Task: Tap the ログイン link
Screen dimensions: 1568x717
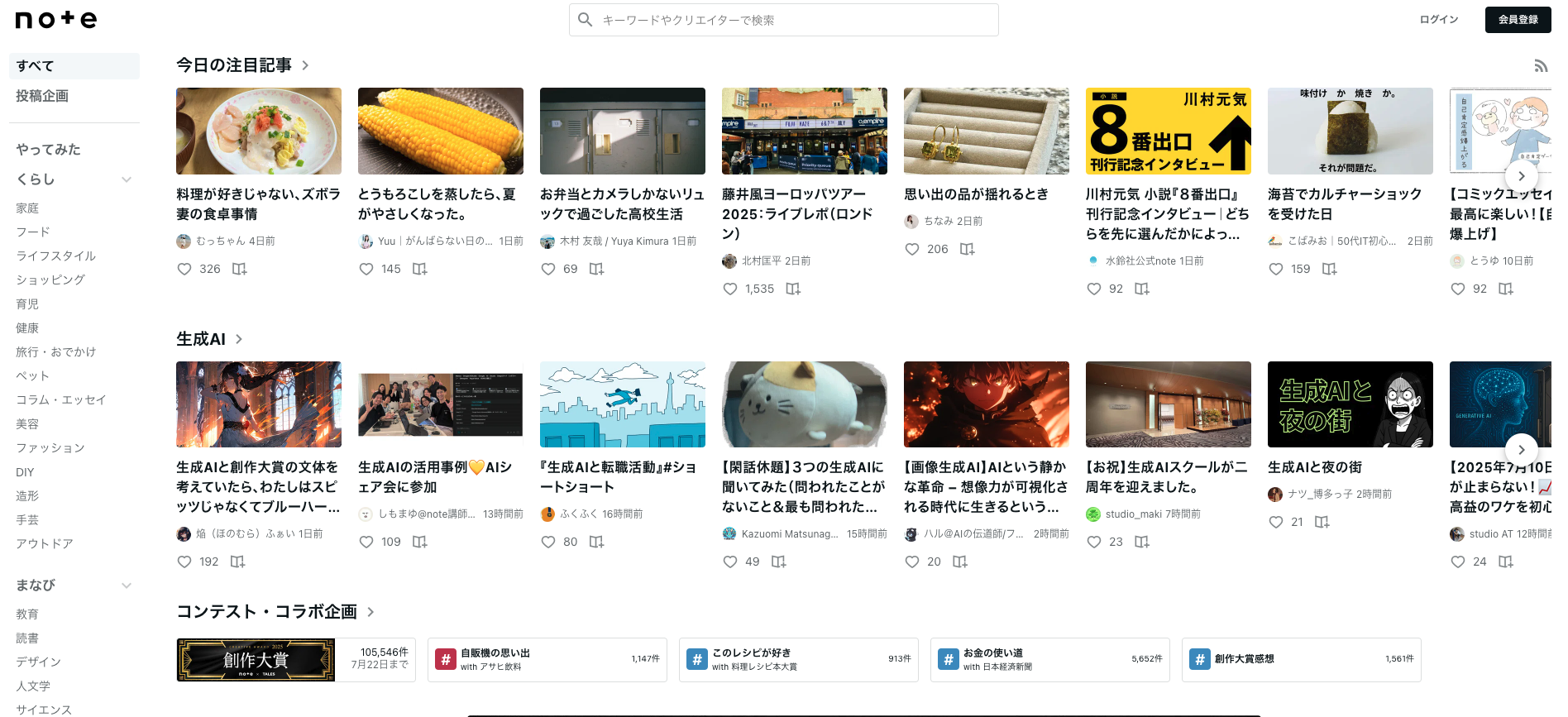Action: [x=1438, y=20]
